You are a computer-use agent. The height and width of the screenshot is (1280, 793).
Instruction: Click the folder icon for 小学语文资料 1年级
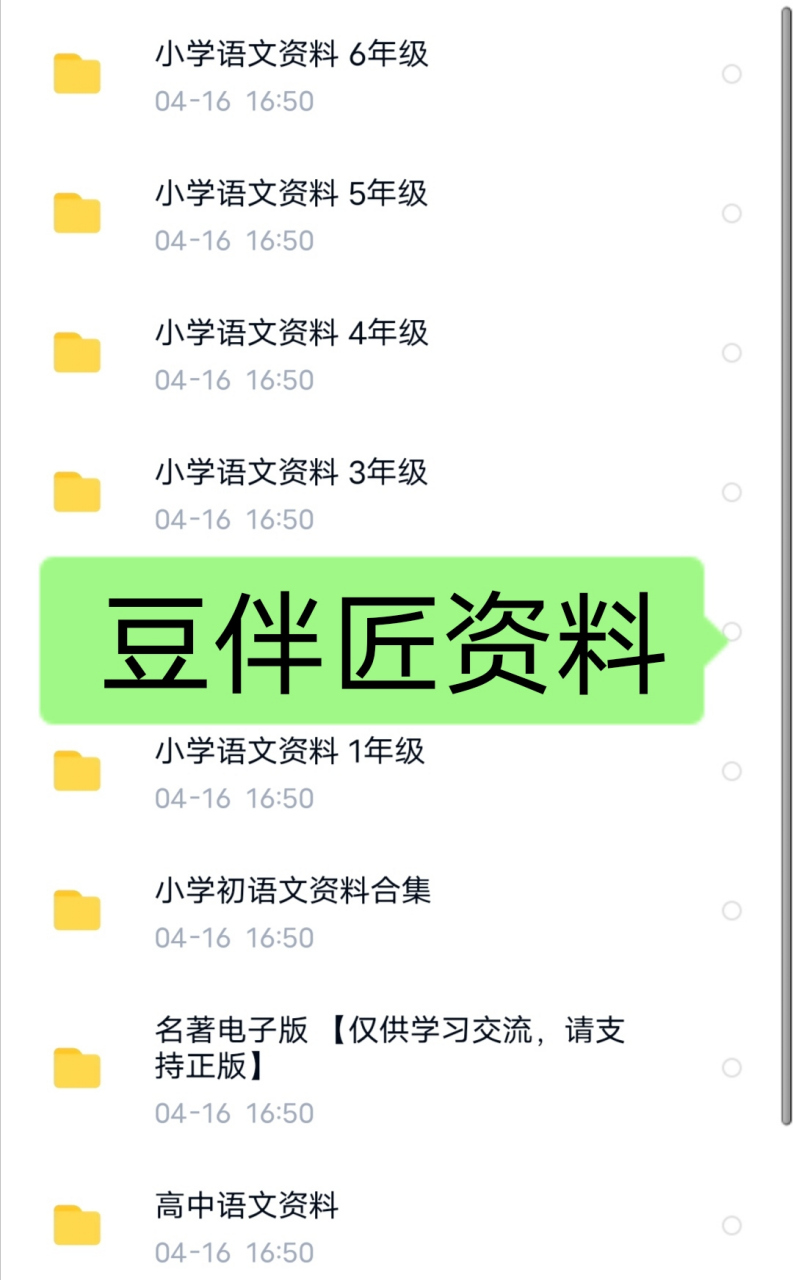click(77, 772)
